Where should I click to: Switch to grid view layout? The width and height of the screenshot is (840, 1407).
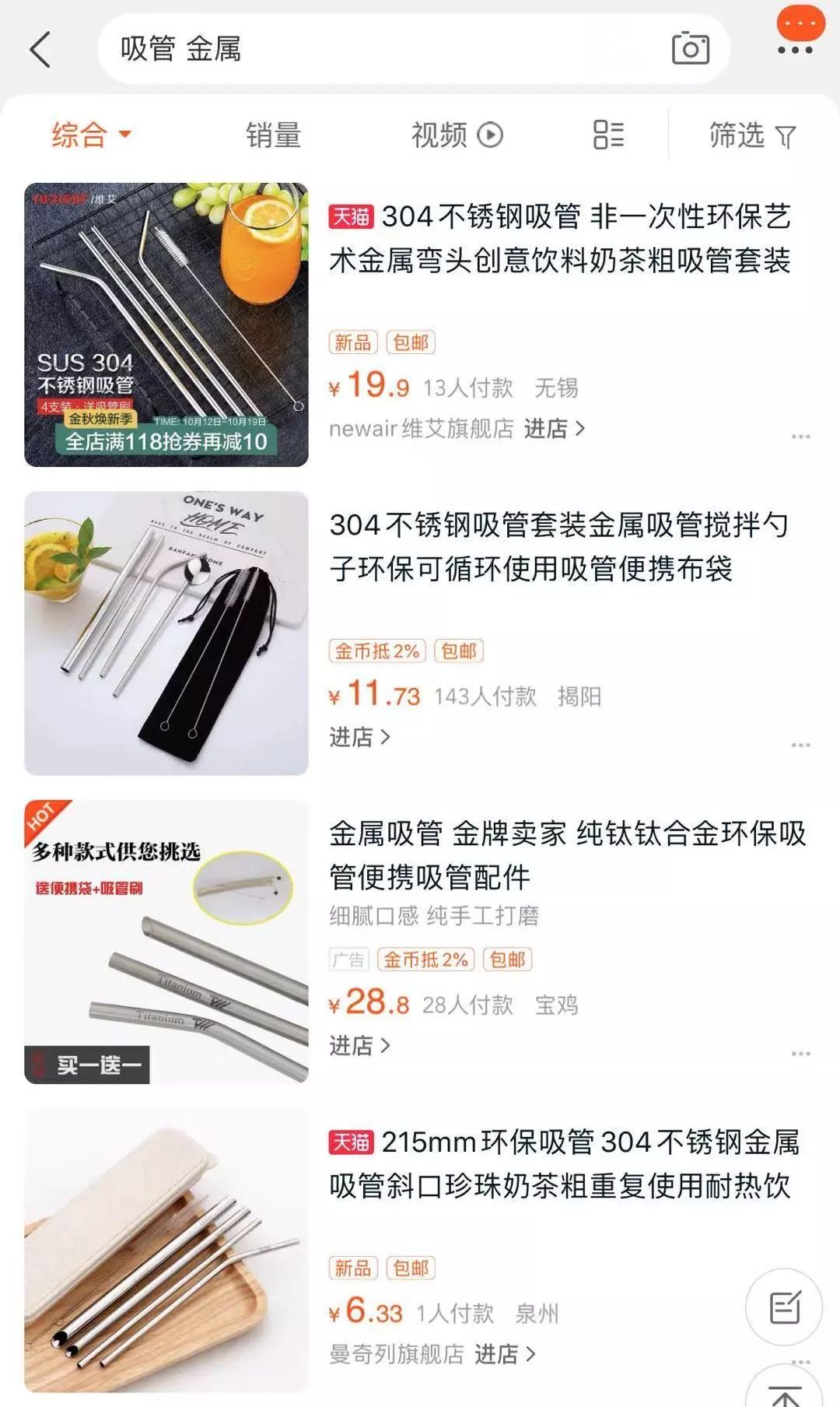[x=607, y=135]
